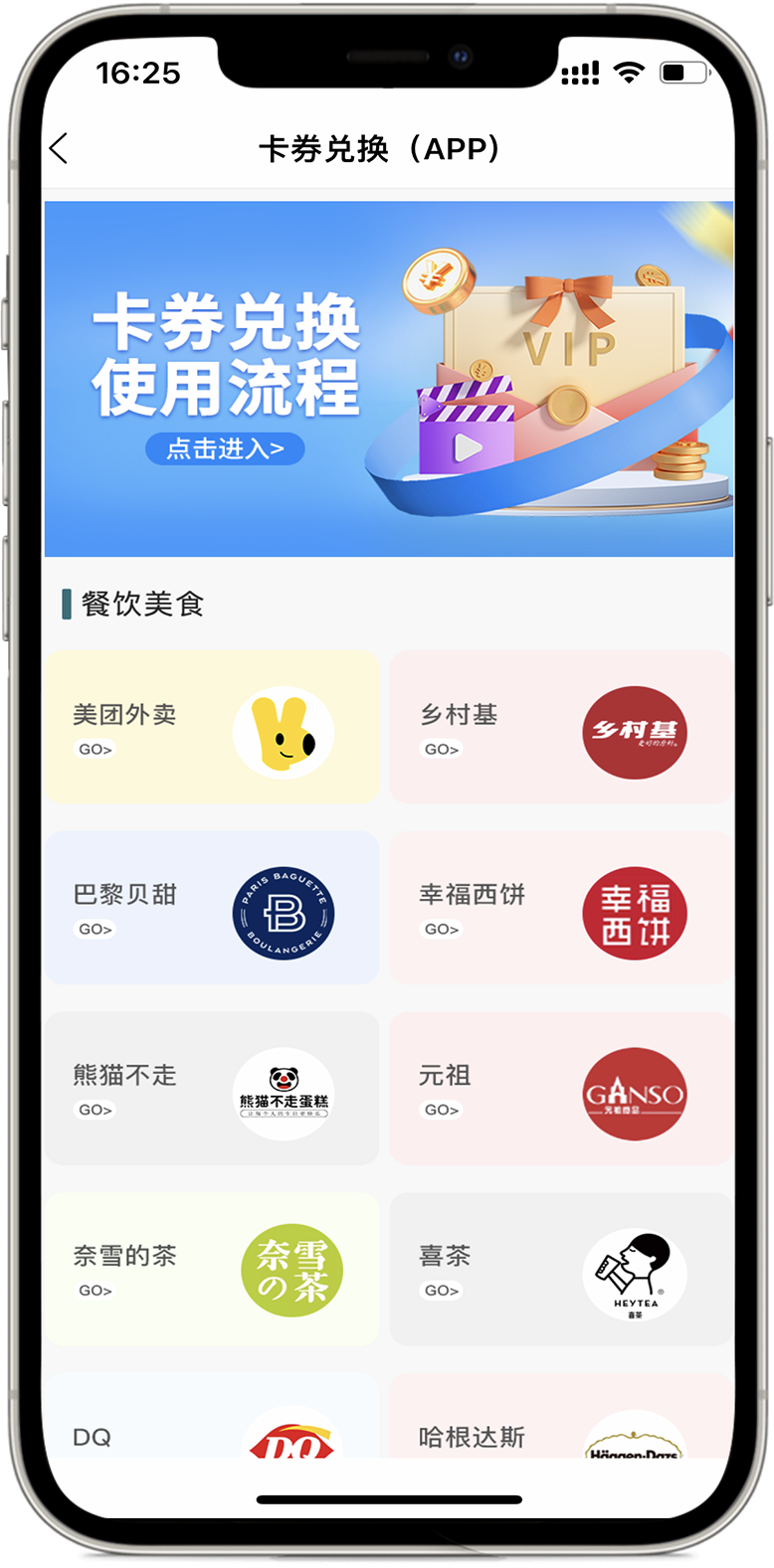Select the 乡村基 card
The height and width of the screenshot is (1568, 774).
pyautogui.click(x=561, y=727)
